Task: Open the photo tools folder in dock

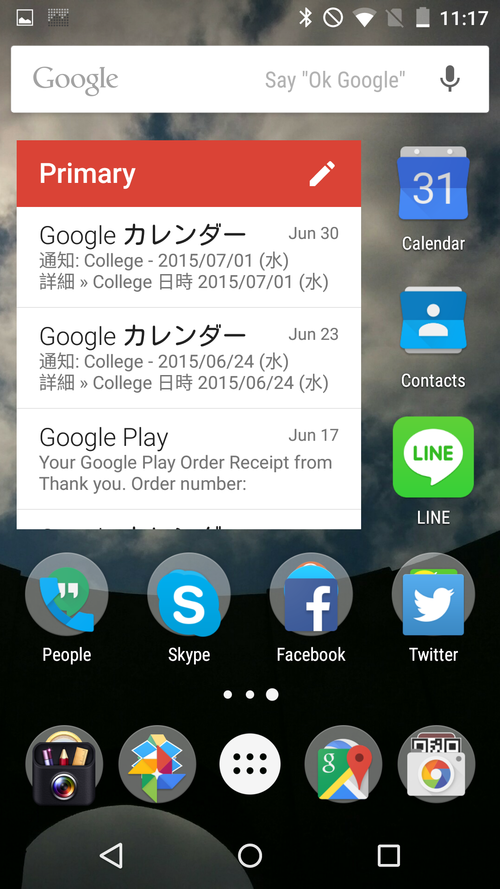Action: (64, 764)
